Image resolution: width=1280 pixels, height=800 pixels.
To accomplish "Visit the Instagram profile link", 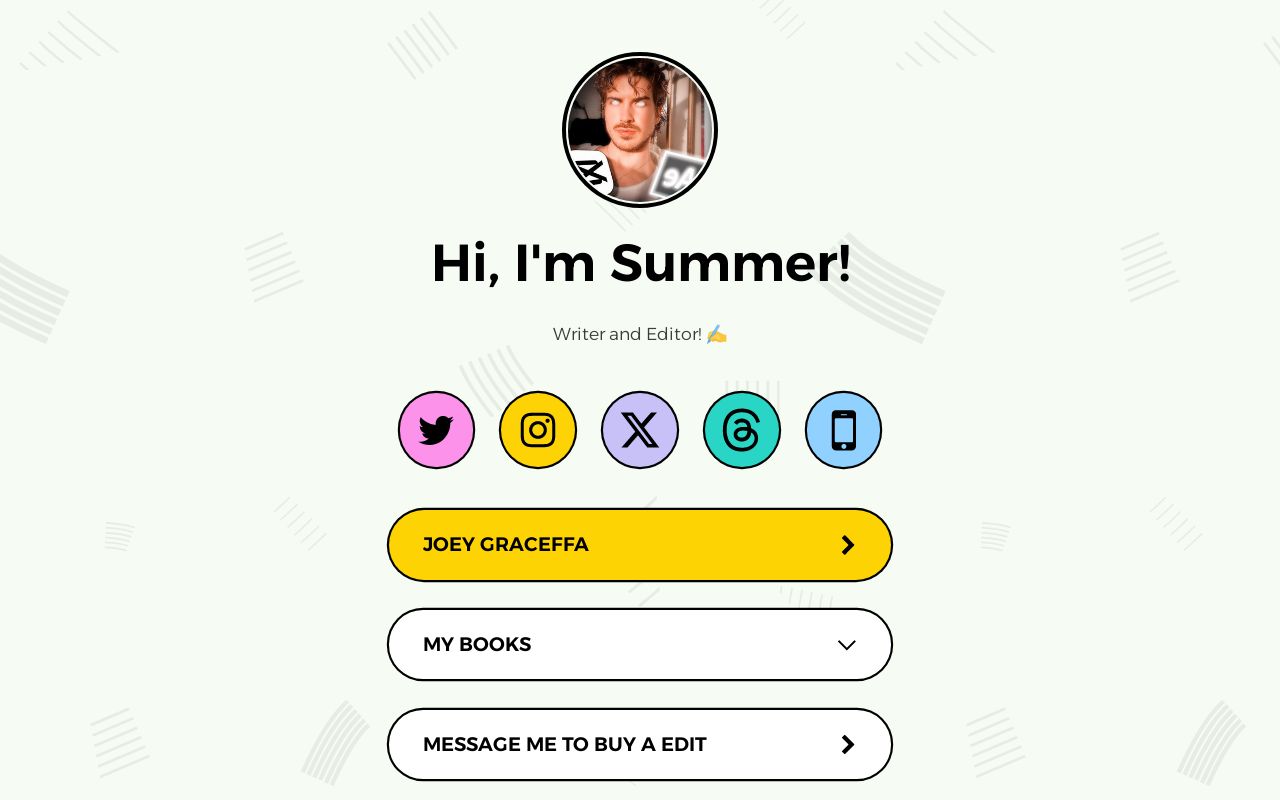I will pyautogui.click(x=538, y=430).
